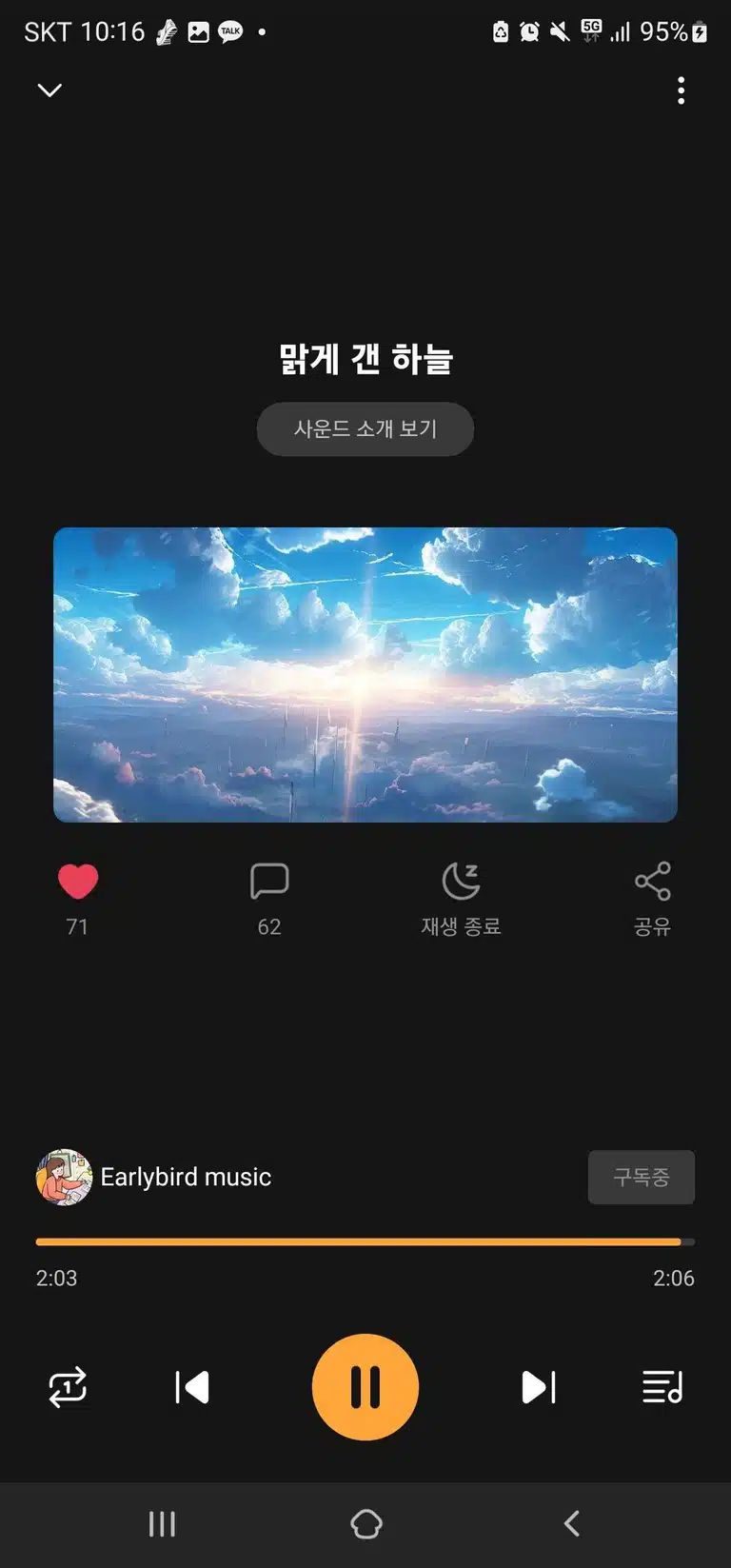The width and height of the screenshot is (731, 1568).
Task: Toggle the repeat-one mode
Action: click(68, 1387)
